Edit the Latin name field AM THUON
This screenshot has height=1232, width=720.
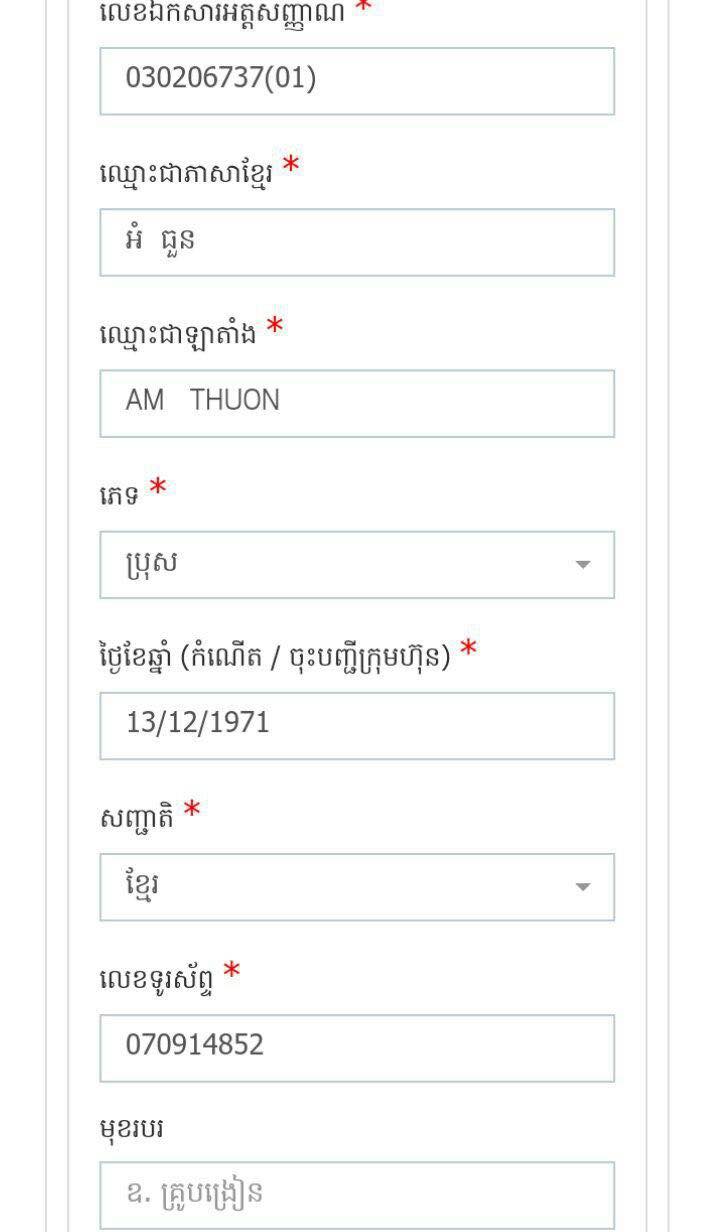pyautogui.click(x=357, y=403)
